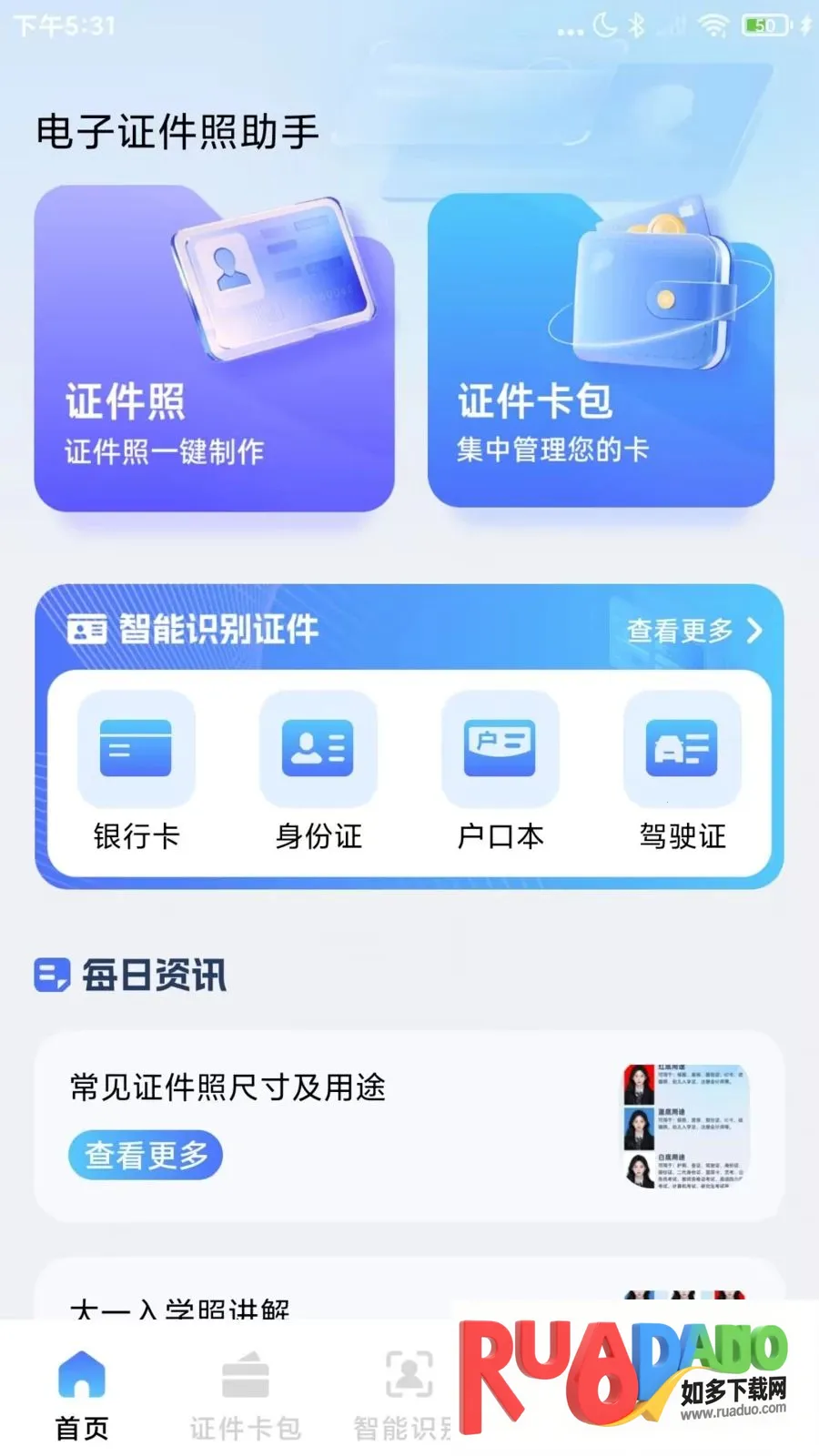819x1456 pixels.
Task: Tap 查看更多 under 常见证件照尺寸及用途
Action: (x=146, y=1156)
